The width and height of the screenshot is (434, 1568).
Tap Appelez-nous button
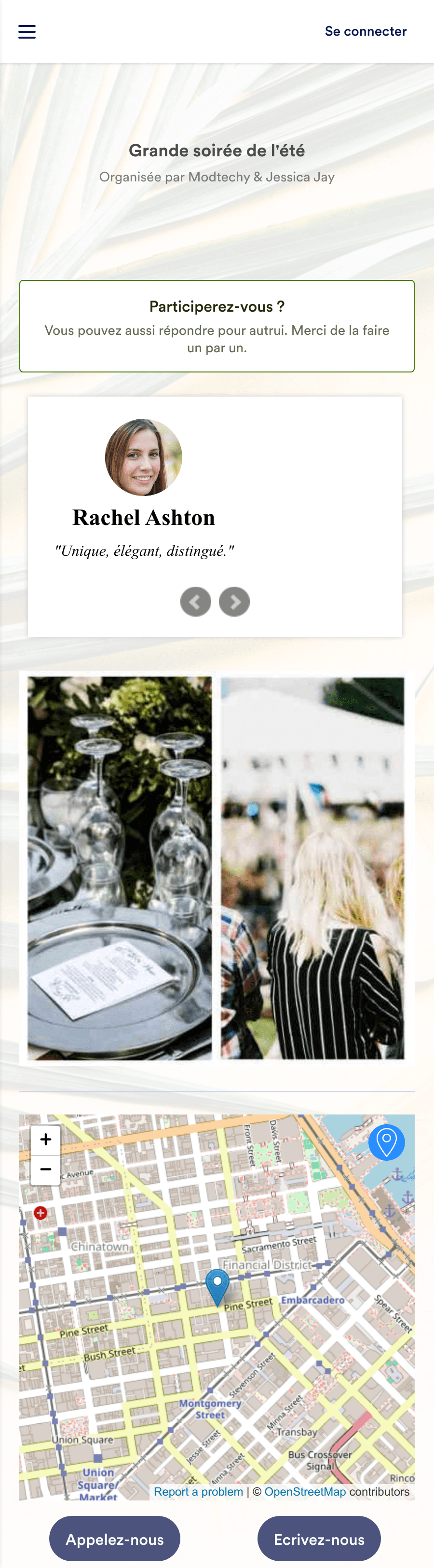coord(114,1539)
